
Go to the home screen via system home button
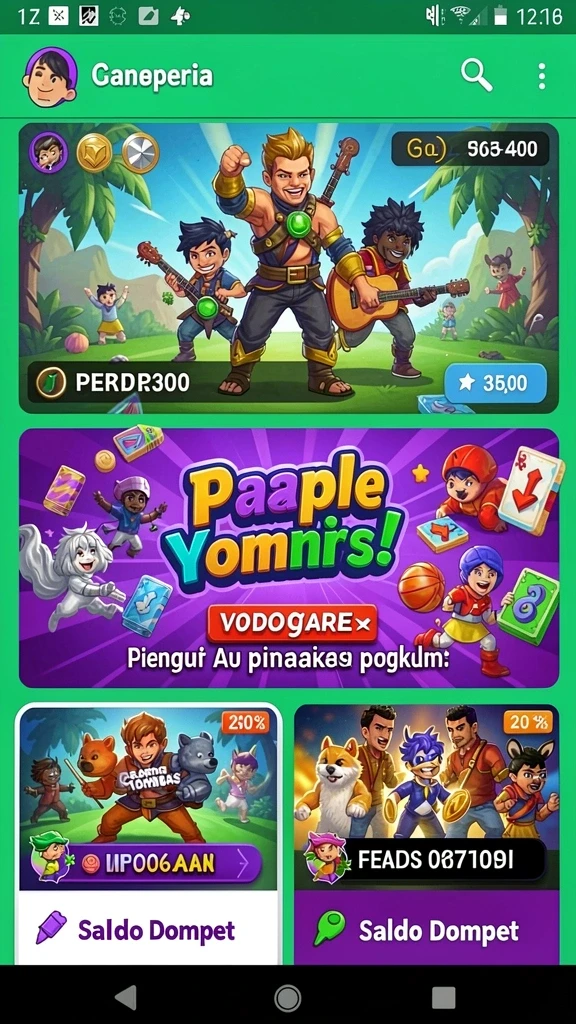[x=288, y=998]
